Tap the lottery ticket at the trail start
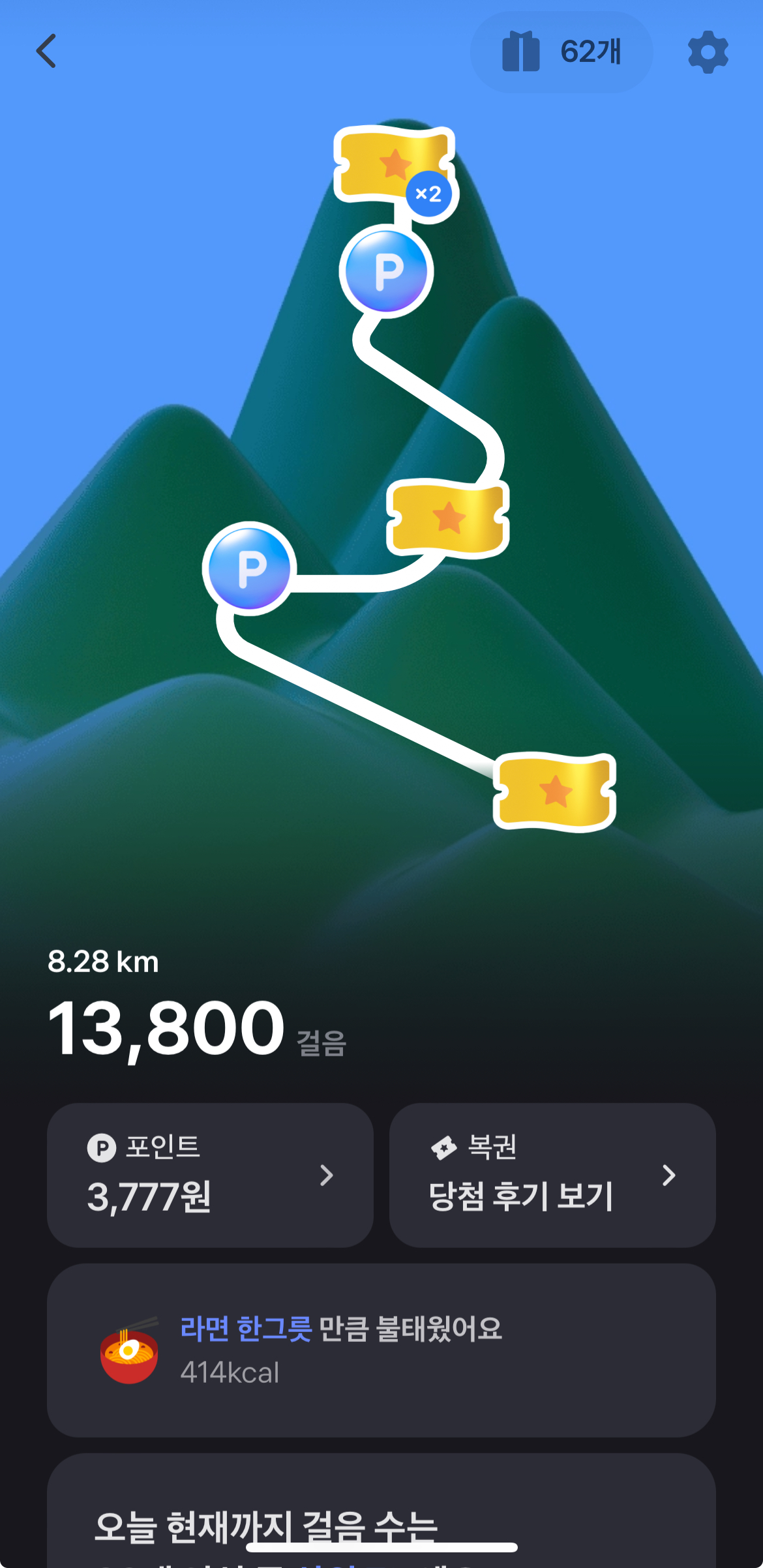This screenshot has width=763, height=1568. click(x=554, y=791)
